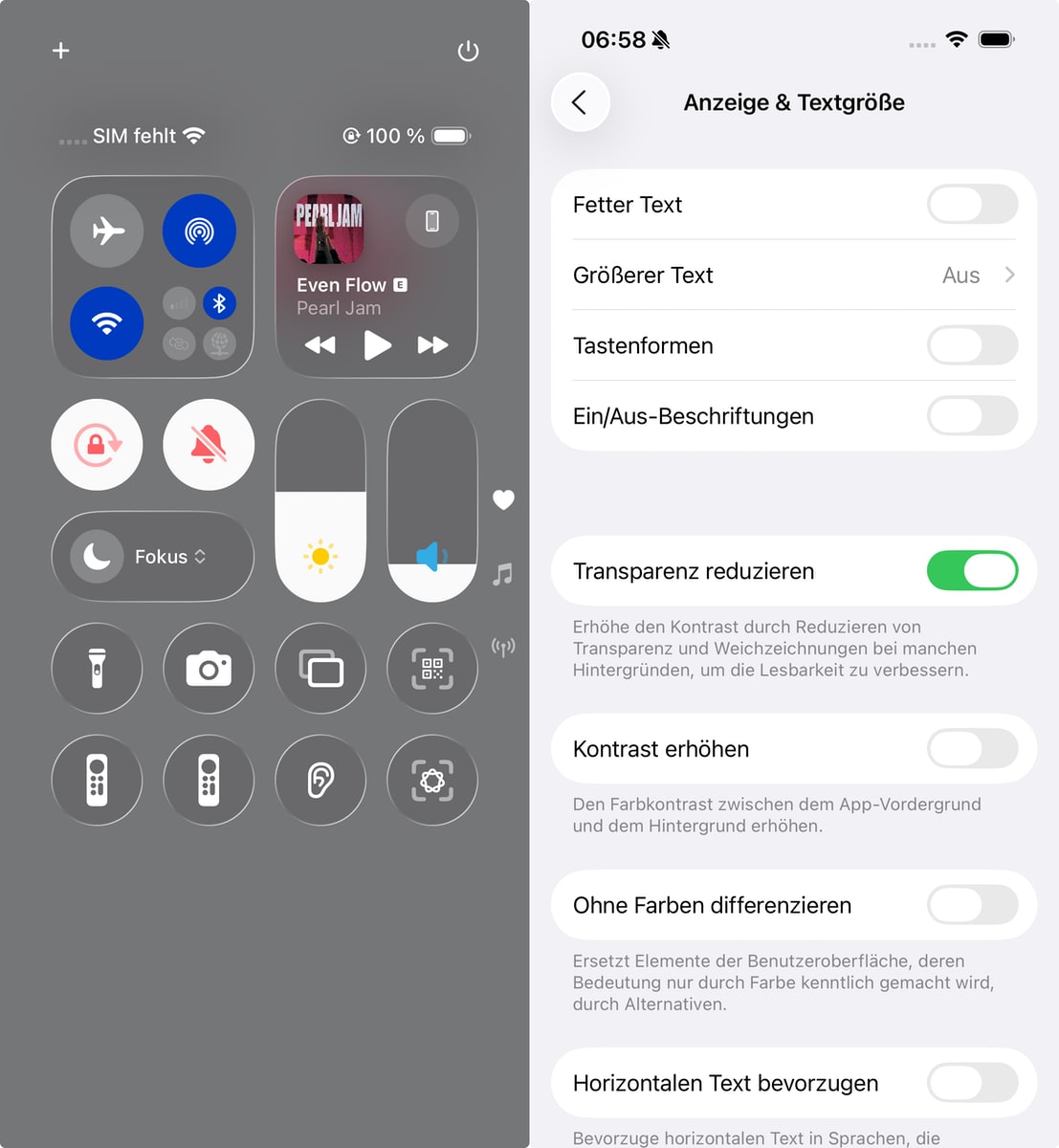Viewport: 1059px width, 1148px height.
Task: Go back from Anzeige & Textgröße
Action: 580,102
